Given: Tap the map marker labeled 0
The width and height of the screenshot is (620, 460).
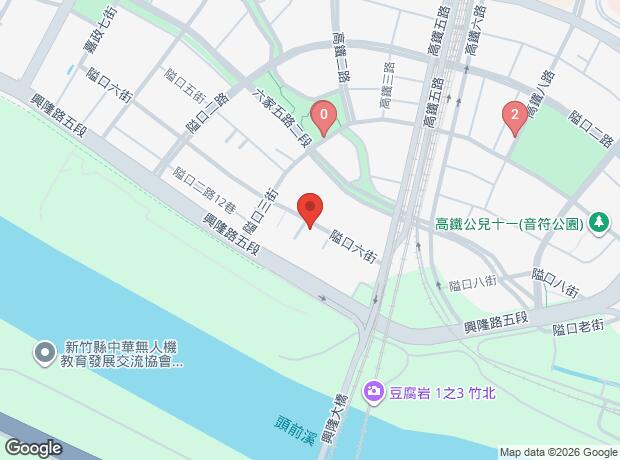Looking at the screenshot, I should coord(323,117).
